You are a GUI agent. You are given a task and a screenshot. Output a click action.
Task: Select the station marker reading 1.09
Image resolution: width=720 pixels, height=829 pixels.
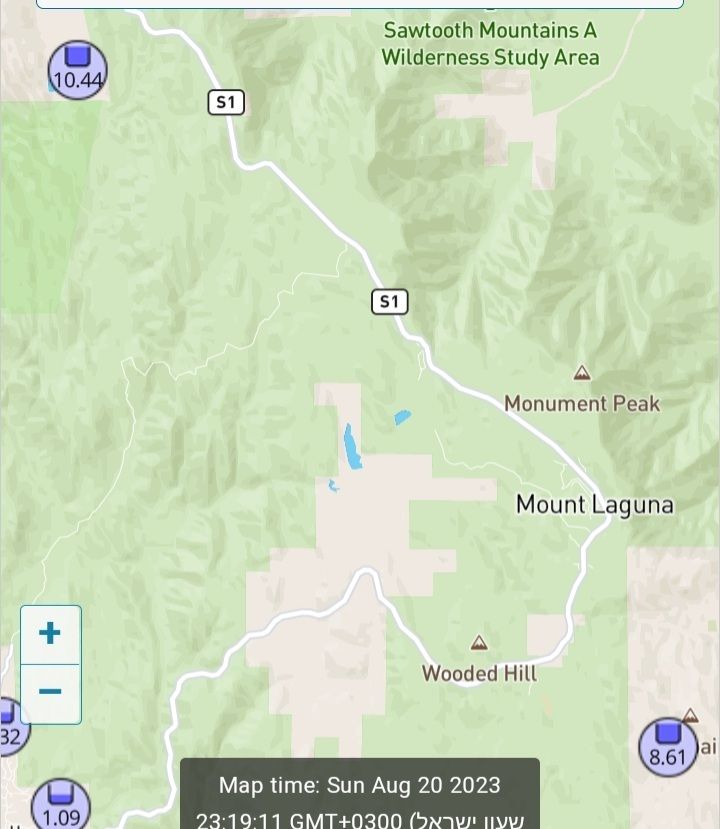(61, 806)
